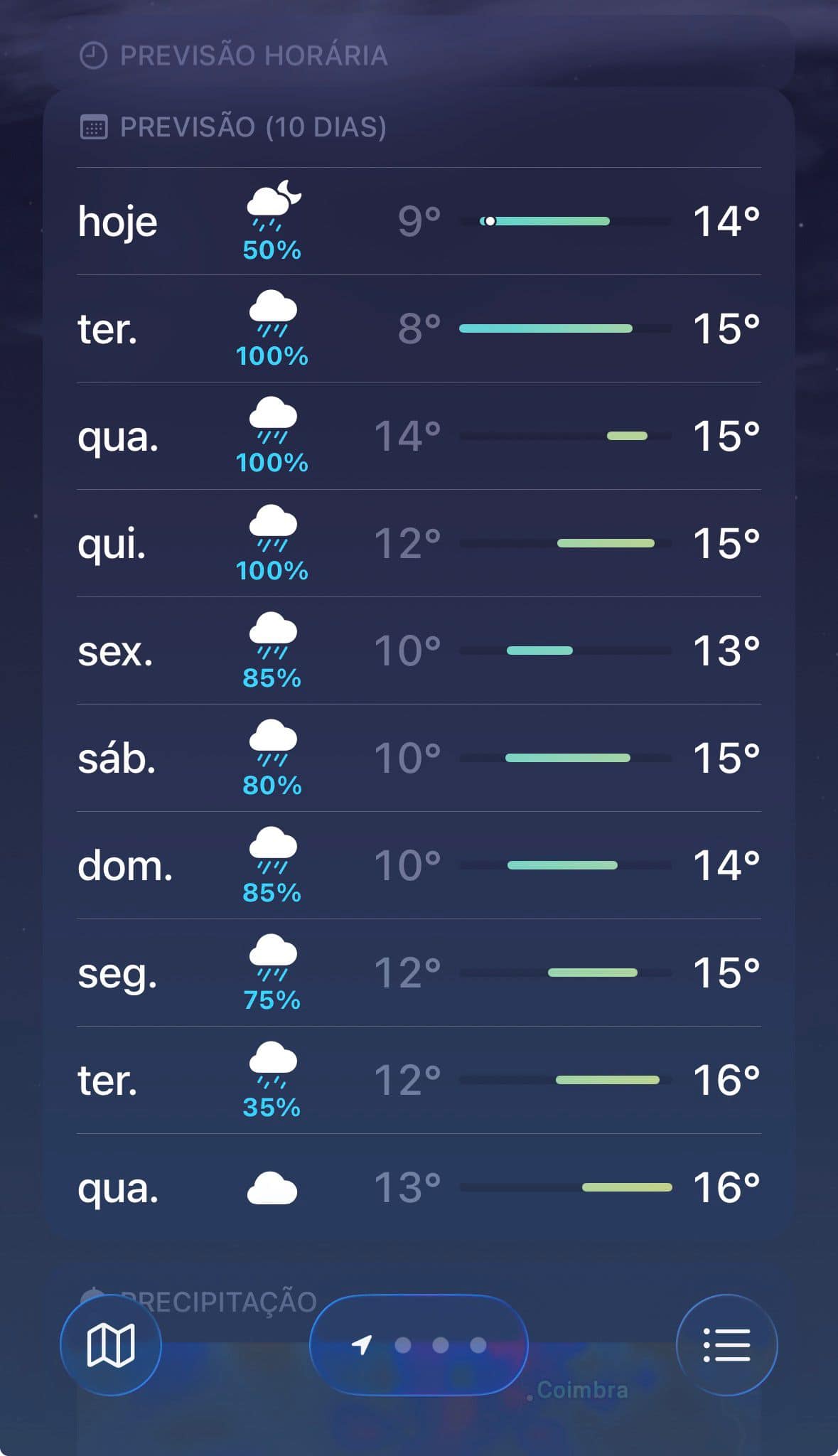
Task: Open the saved locations list
Action: 726,1344
